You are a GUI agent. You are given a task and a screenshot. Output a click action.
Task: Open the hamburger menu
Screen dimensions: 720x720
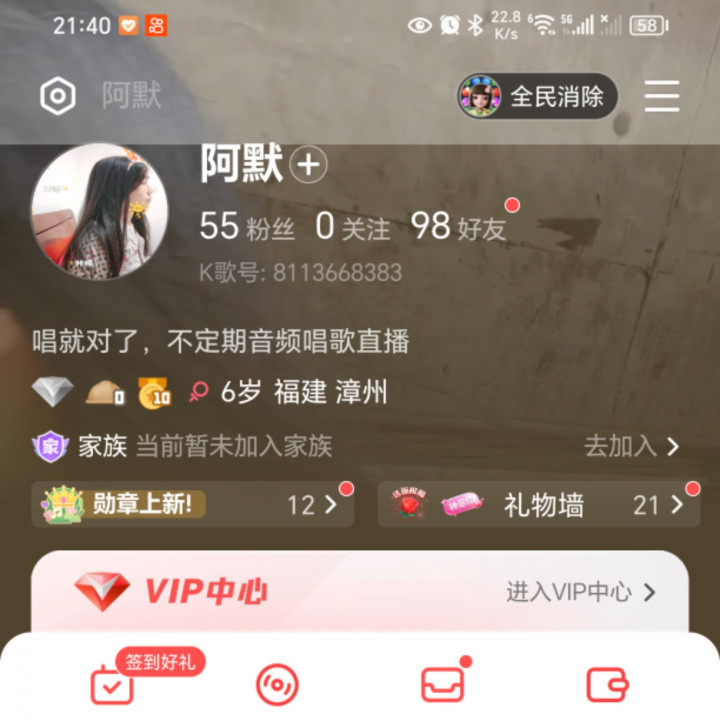coord(662,96)
